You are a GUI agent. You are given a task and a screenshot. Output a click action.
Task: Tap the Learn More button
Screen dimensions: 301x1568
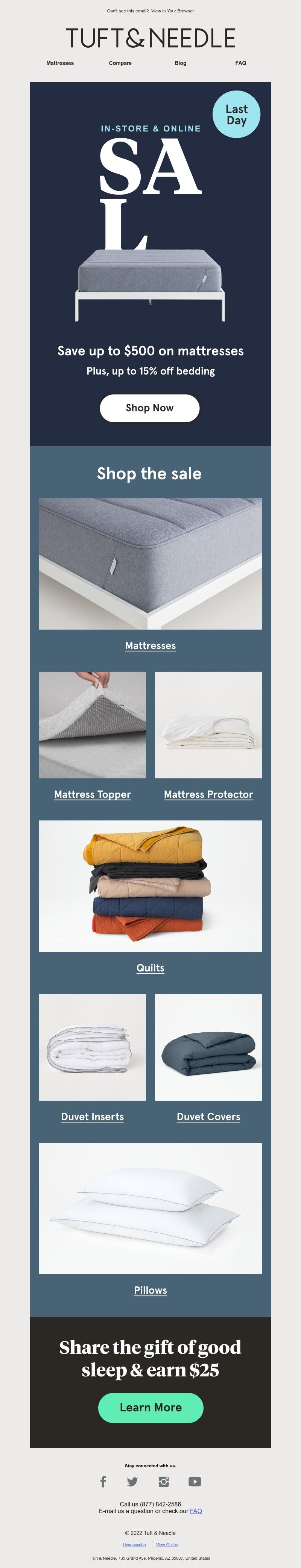[150, 1407]
